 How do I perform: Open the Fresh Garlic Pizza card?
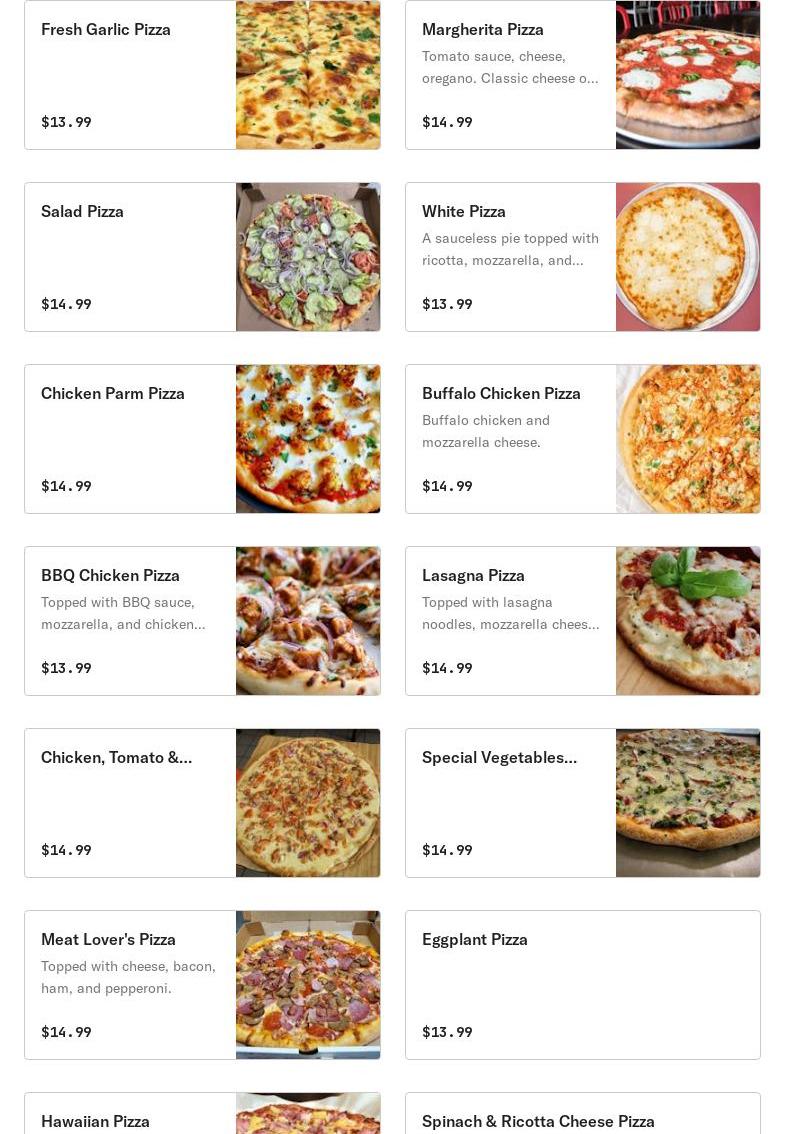[x=202, y=75]
